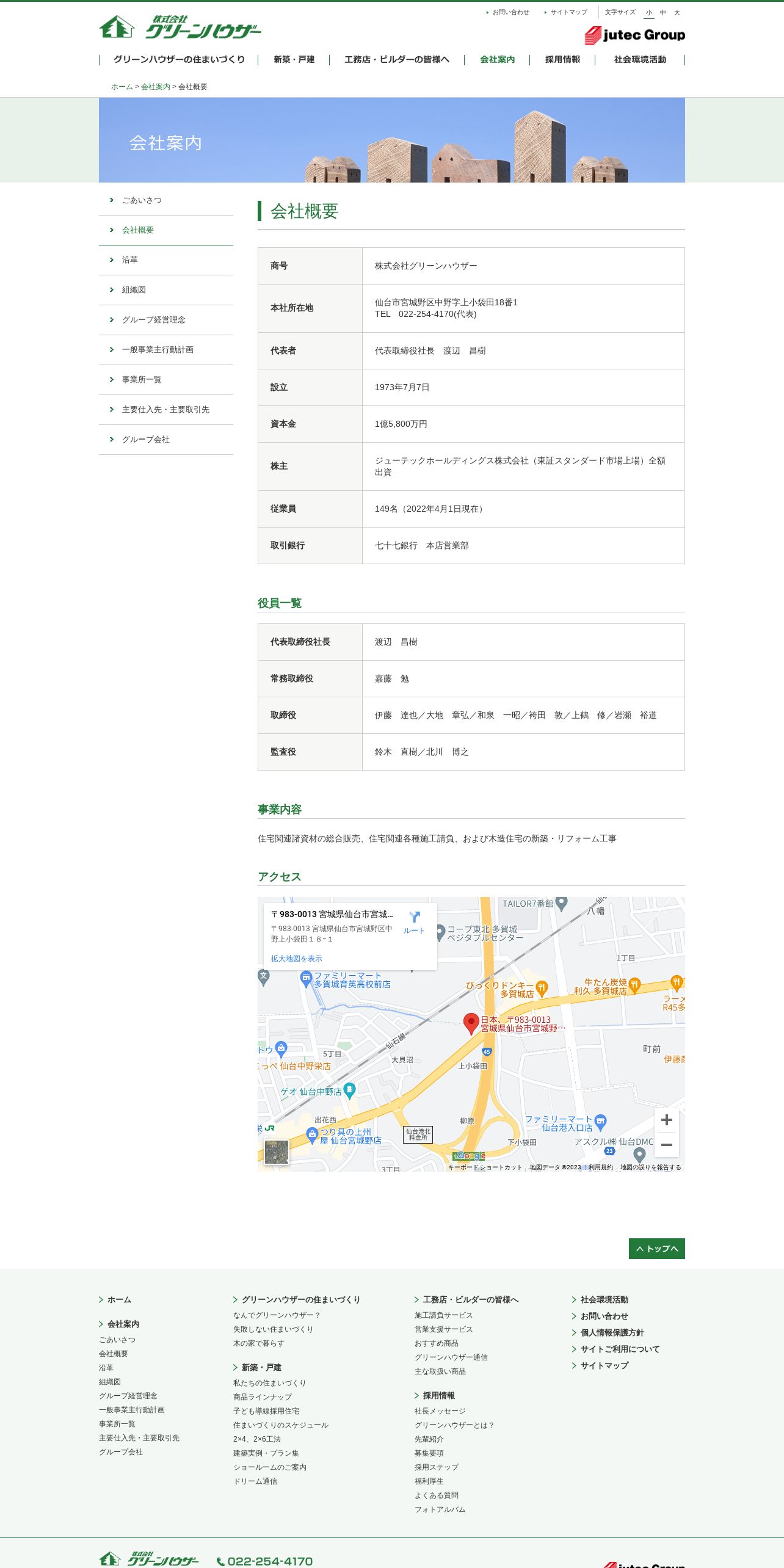The height and width of the screenshot is (1568, 784).
Task: Tap 拡大地図を表示 on the map
Action: (296, 959)
